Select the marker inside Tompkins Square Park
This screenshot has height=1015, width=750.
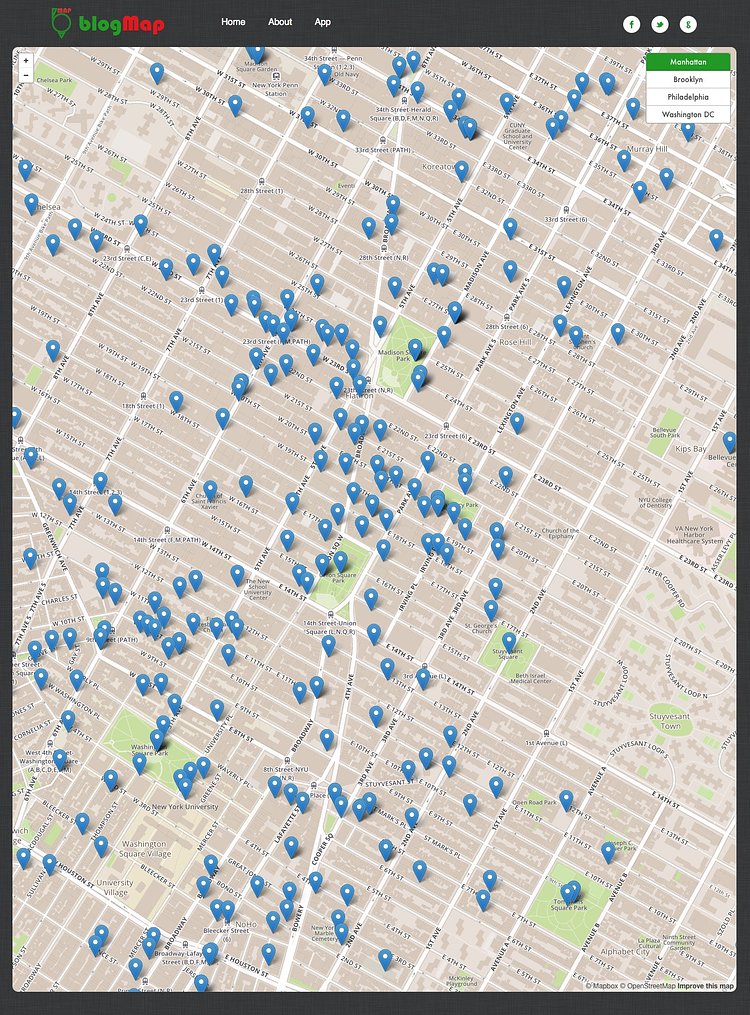coord(569,889)
